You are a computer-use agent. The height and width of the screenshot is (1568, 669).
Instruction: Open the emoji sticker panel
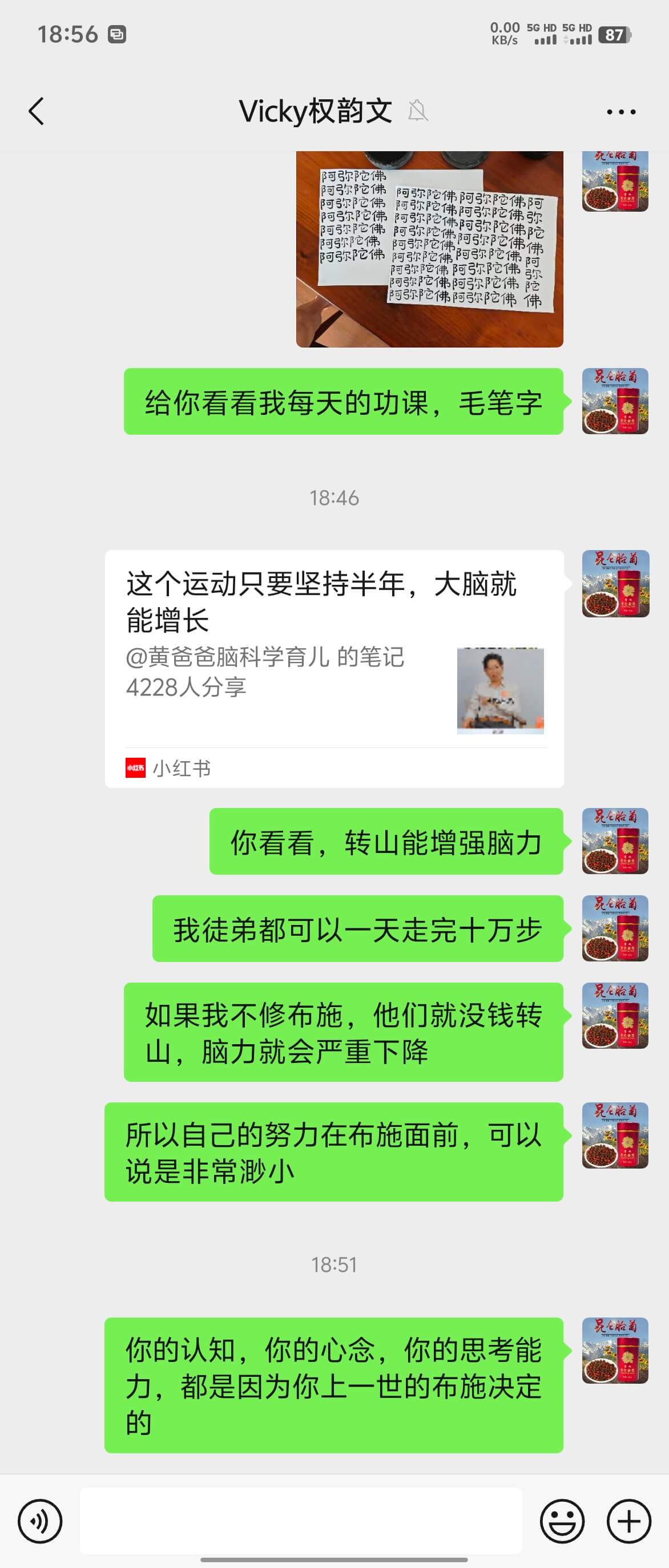(x=562, y=1521)
